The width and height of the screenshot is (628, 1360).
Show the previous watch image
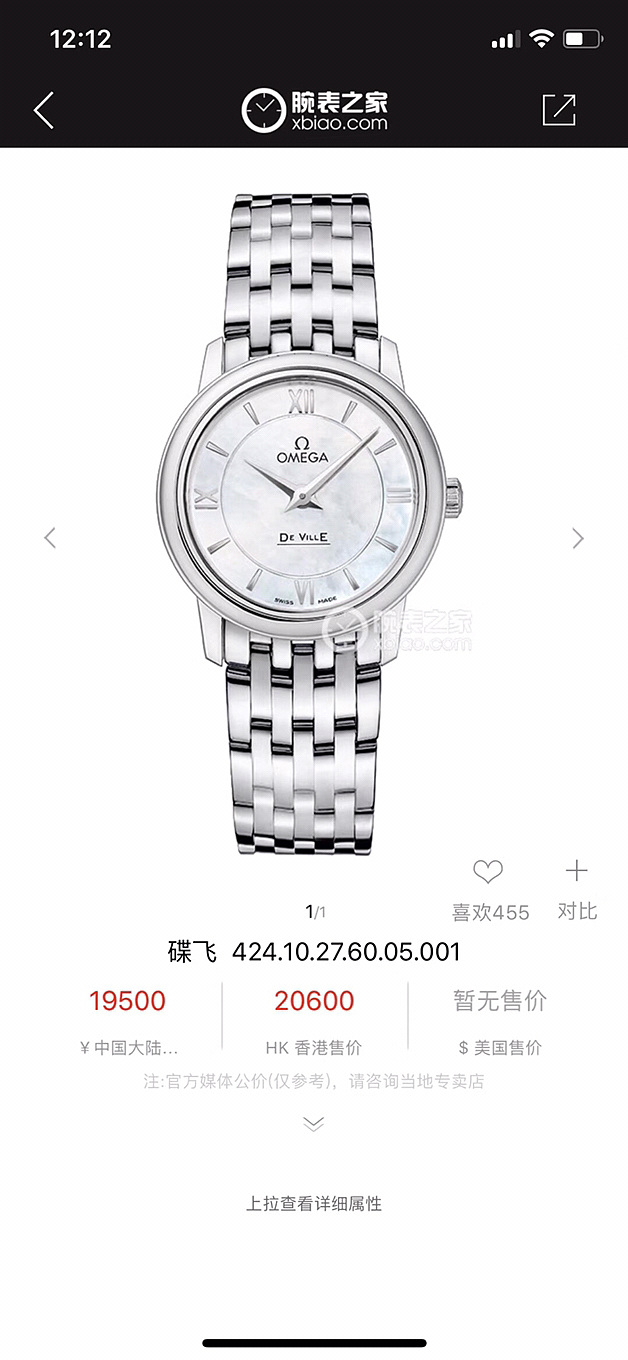click(x=50, y=538)
